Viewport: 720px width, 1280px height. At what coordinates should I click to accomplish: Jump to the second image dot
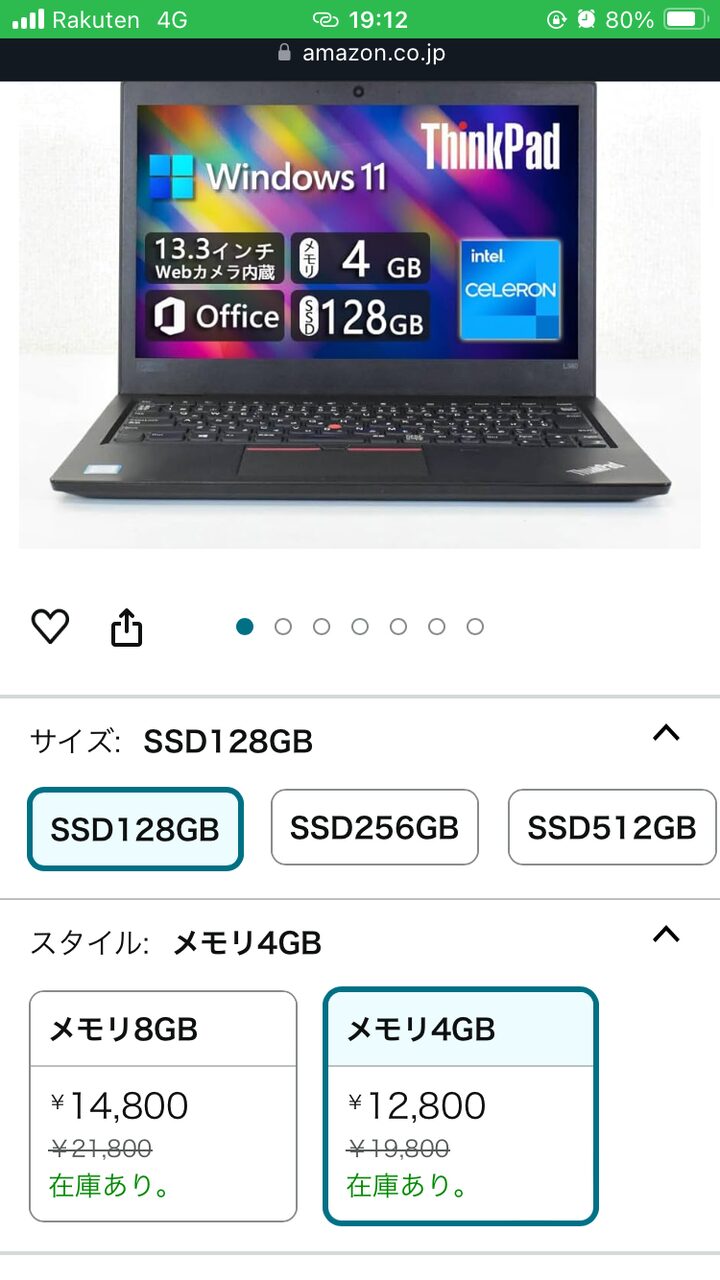(x=283, y=627)
